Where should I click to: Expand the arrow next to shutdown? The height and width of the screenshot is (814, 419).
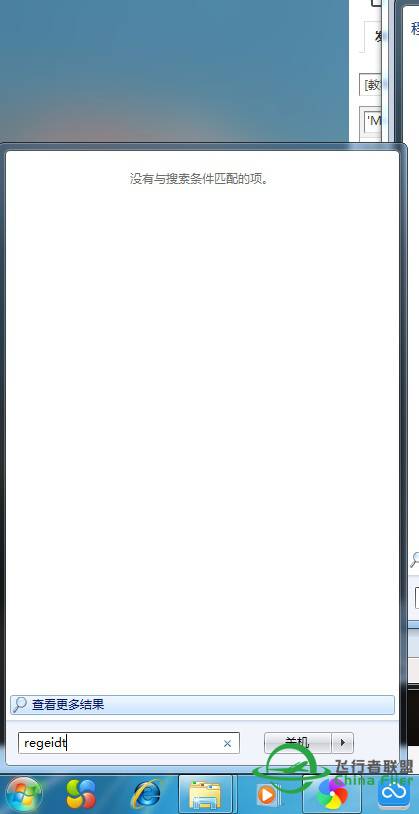click(343, 742)
